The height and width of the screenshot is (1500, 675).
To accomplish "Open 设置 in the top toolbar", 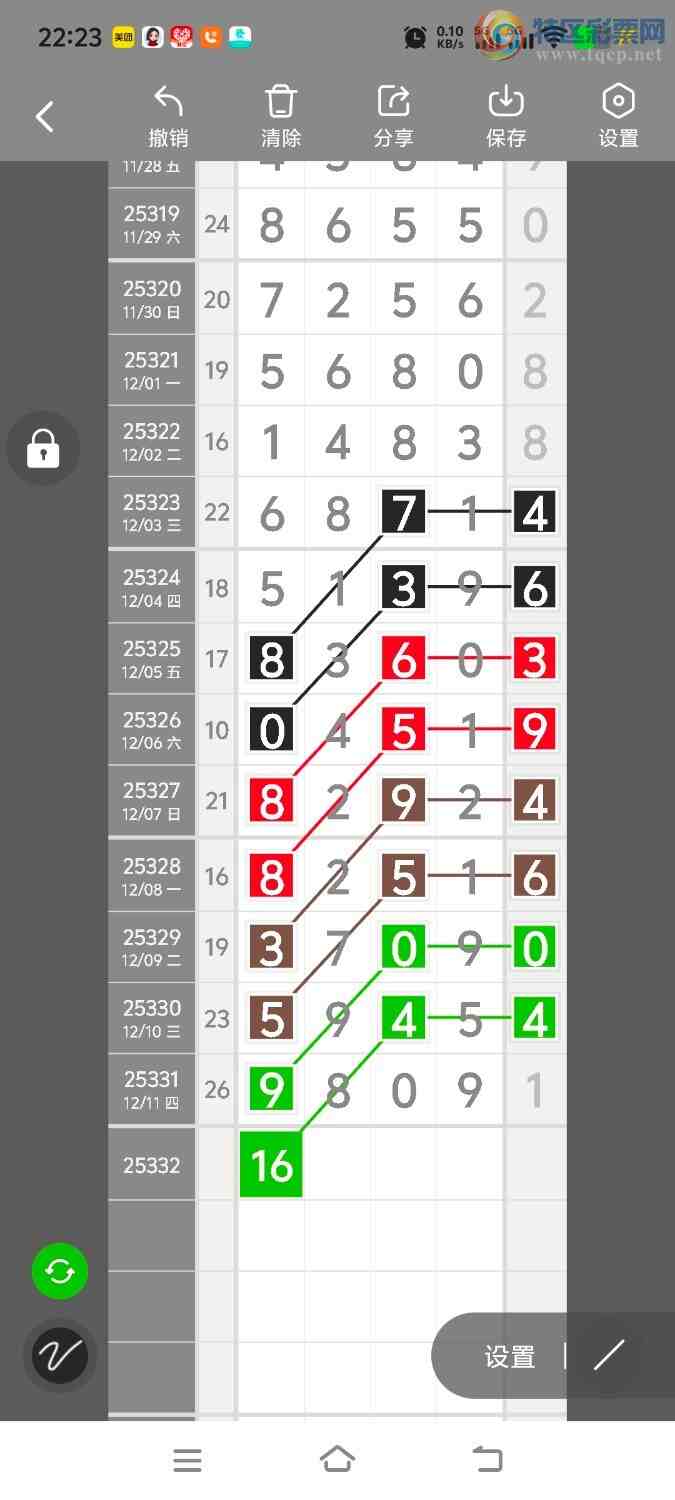I will pos(618,117).
